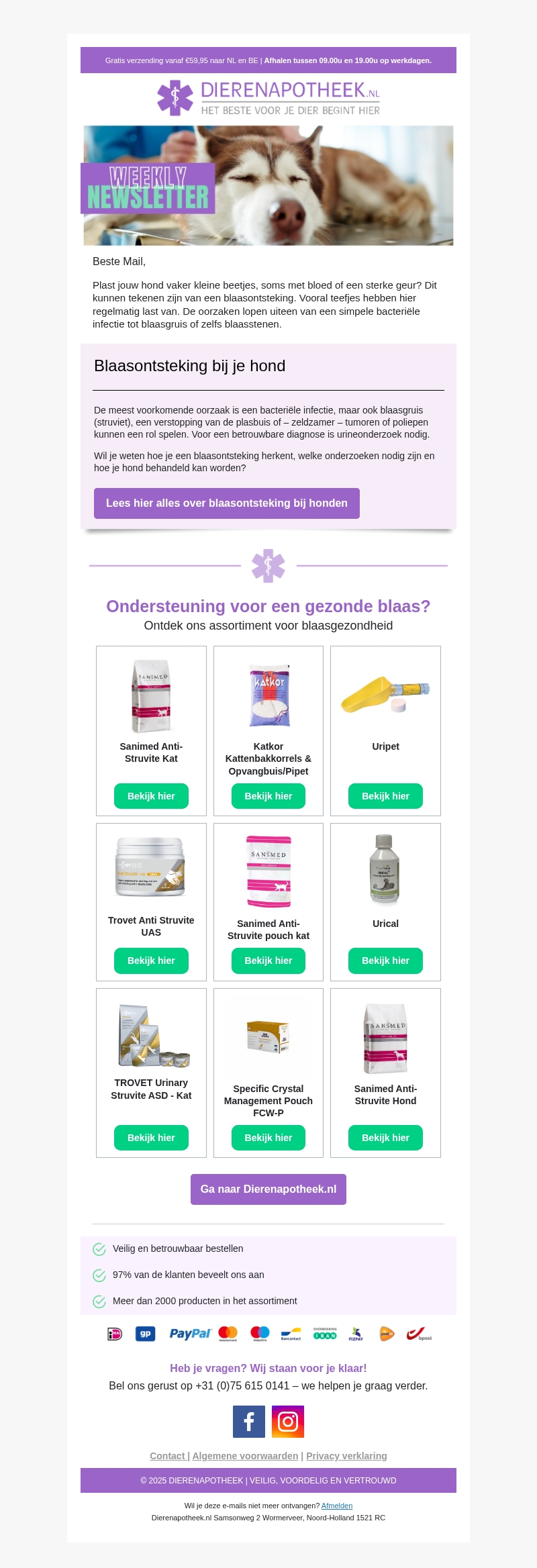Image resolution: width=537 pixels, height=1568 pixels.
Task: Tap Bekijk hier for Specific Crystal Management Pouch
Action: [x=268, y=1137]
